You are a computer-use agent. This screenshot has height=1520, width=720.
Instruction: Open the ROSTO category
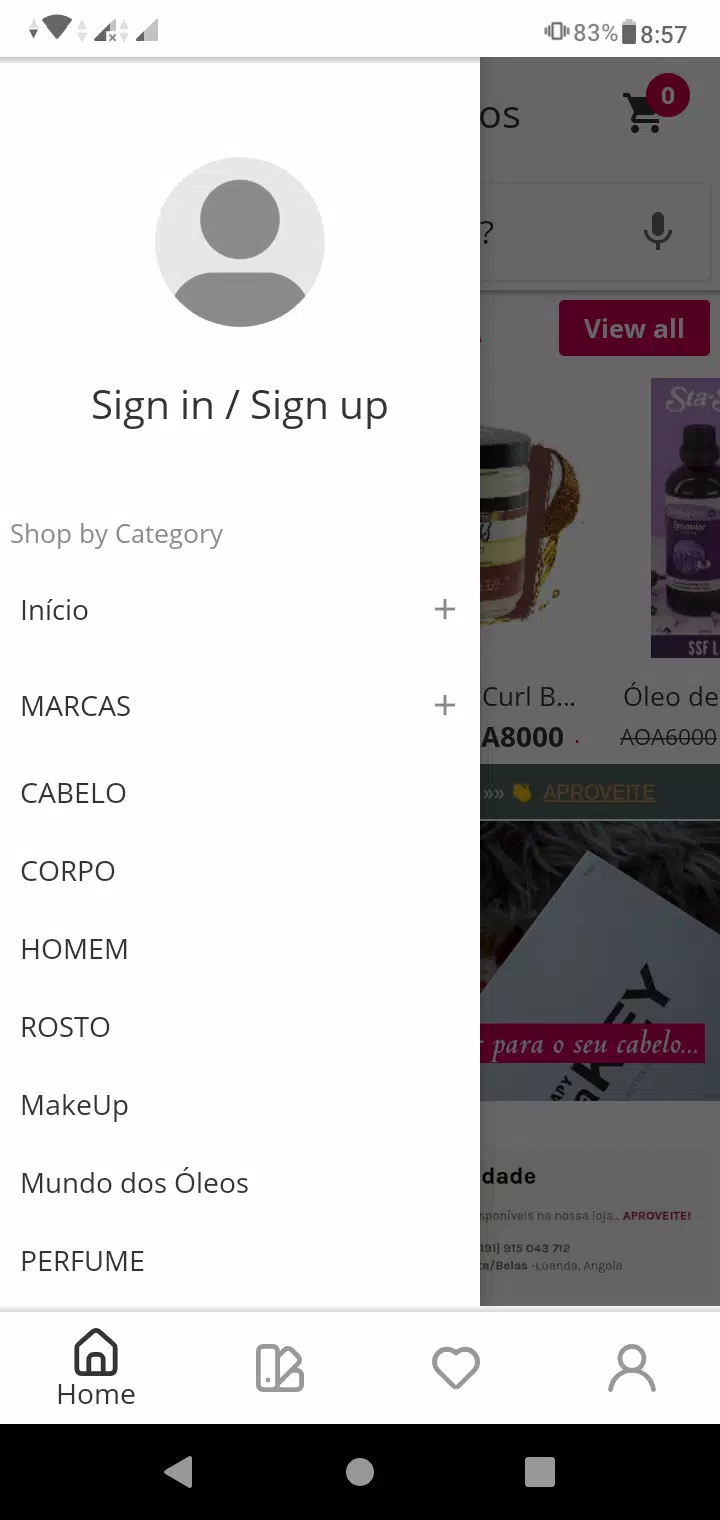tap(65, 1027)
